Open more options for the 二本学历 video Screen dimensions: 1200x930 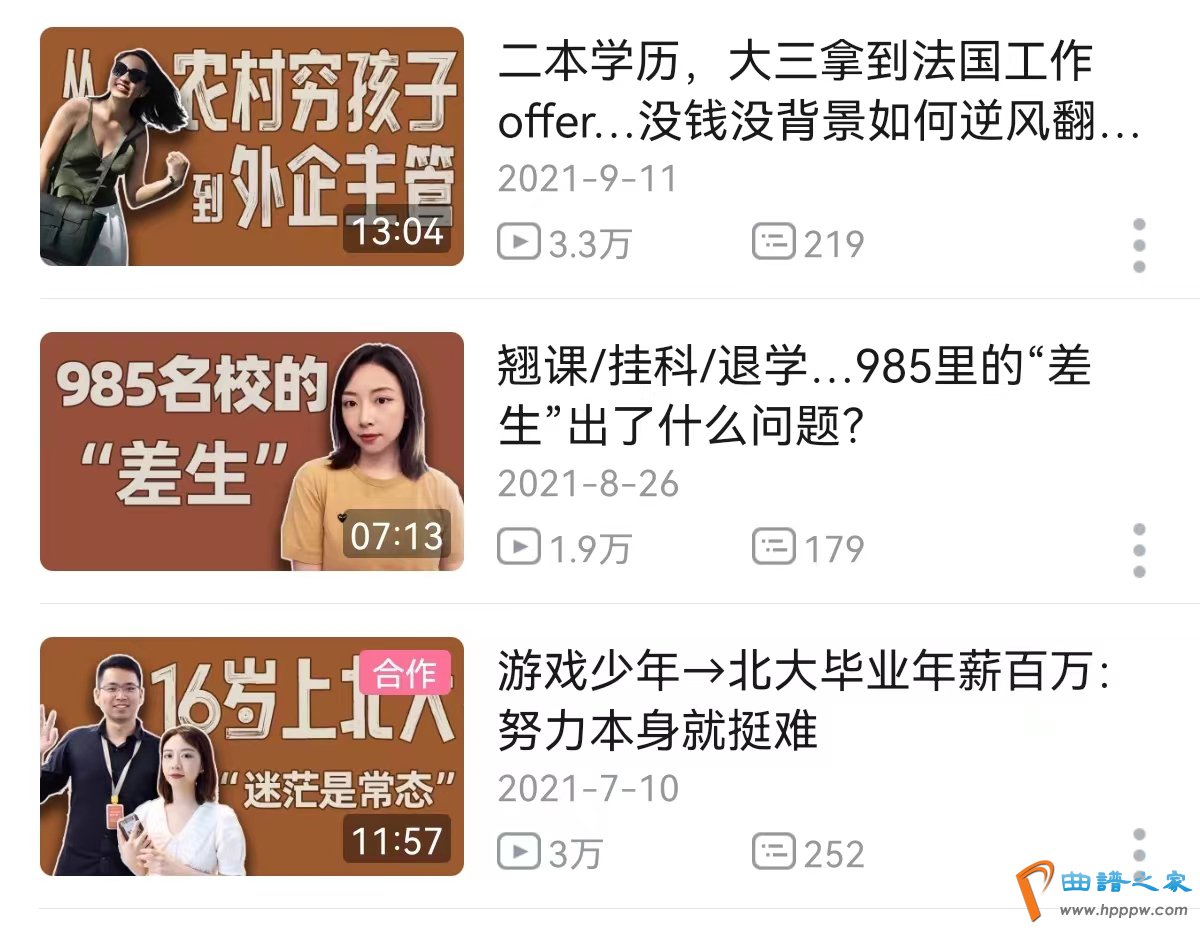pos(1138,245)
